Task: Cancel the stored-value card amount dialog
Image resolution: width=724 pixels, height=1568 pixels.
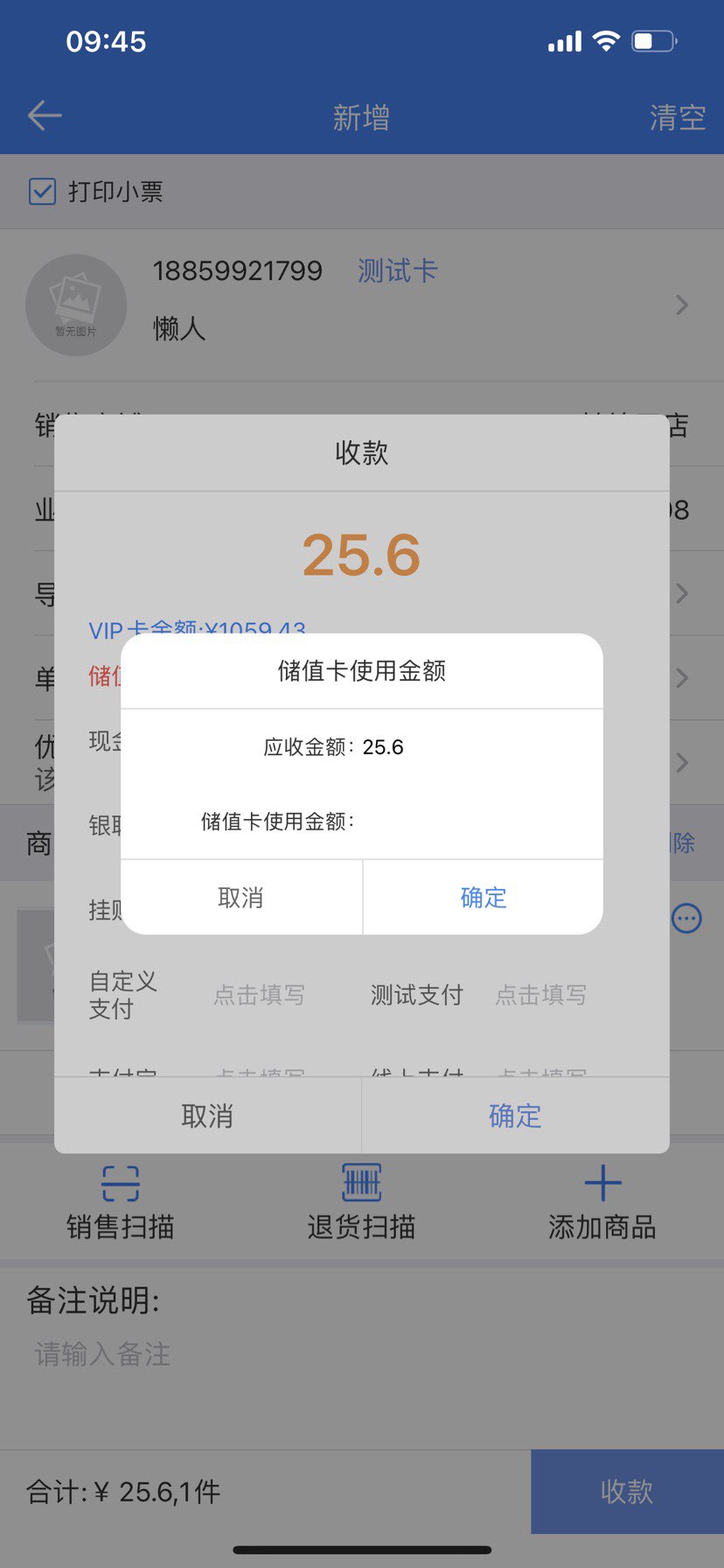Action: tap(240, 898)
